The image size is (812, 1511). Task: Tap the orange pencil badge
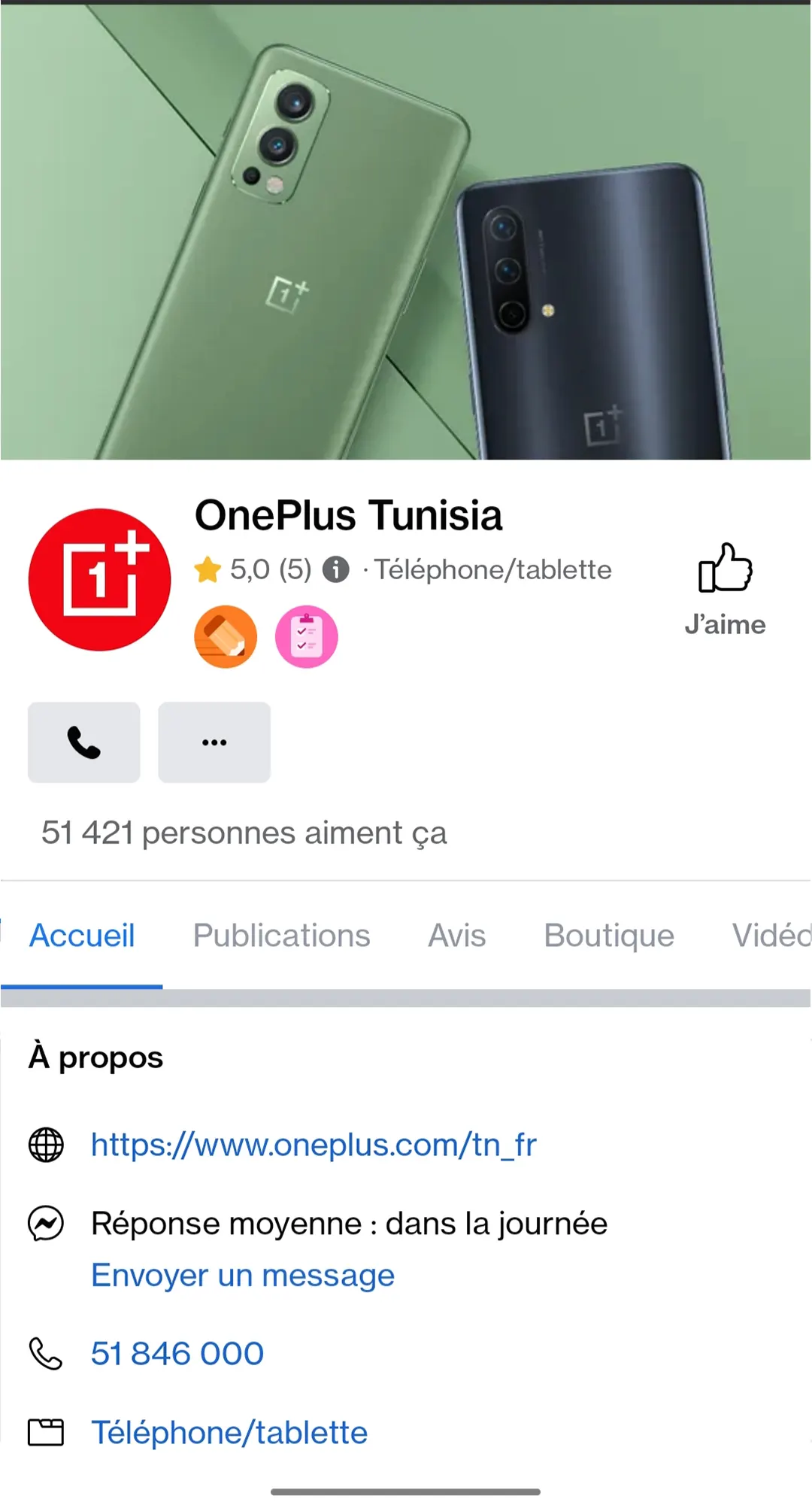tap(226, 636)
